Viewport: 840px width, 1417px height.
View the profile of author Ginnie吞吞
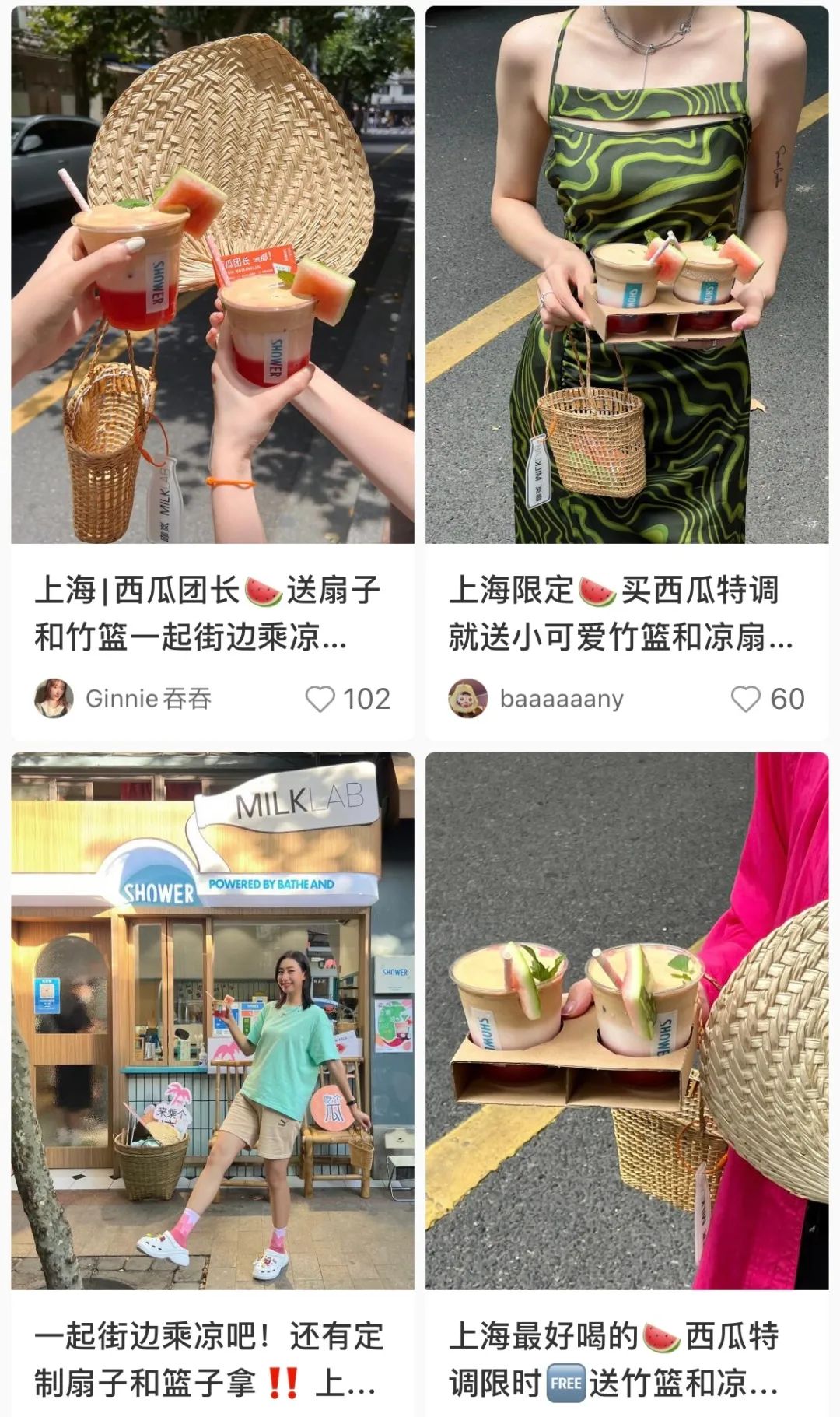click(x=54, y=698)
